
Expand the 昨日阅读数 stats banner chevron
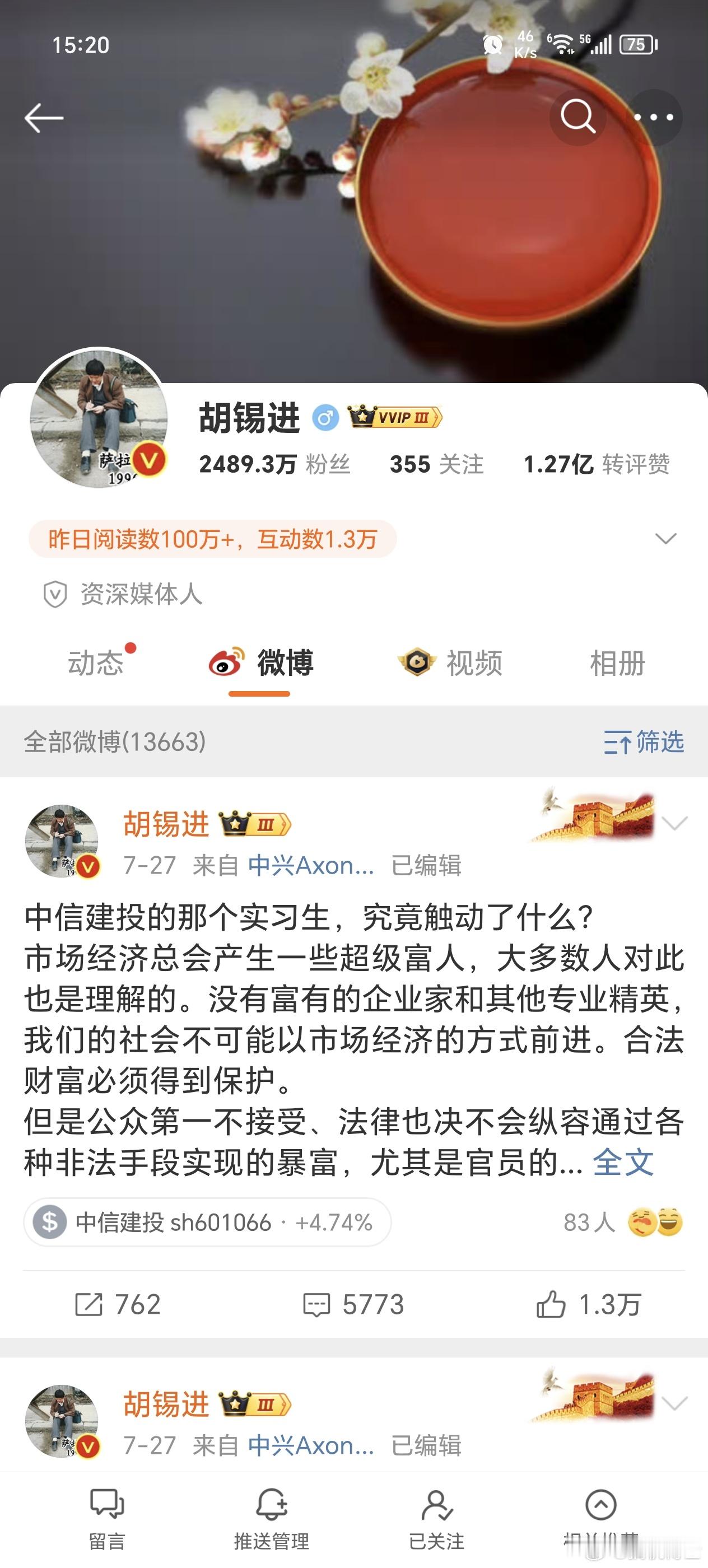point(667,539)
